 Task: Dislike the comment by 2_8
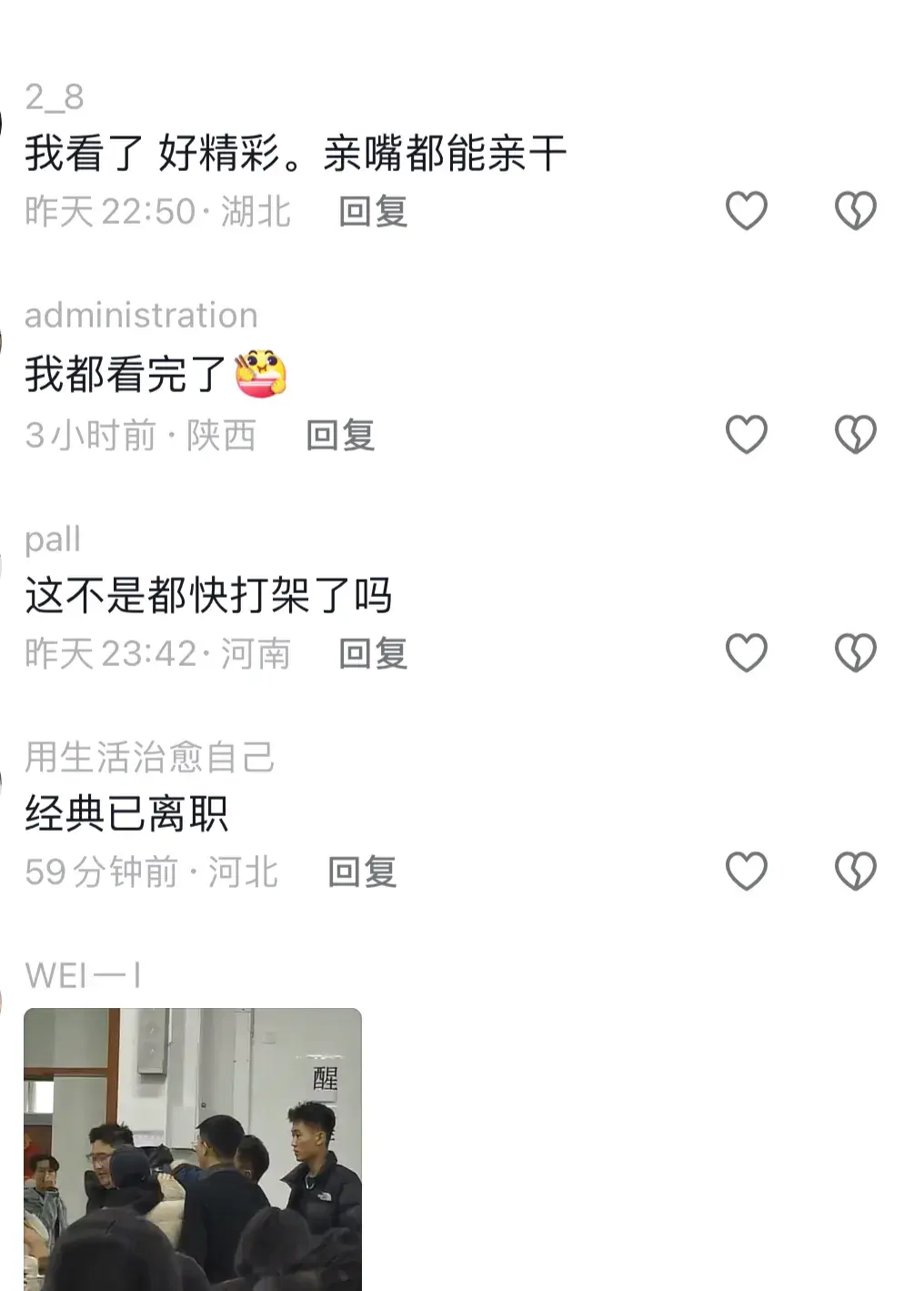[855, 211]
